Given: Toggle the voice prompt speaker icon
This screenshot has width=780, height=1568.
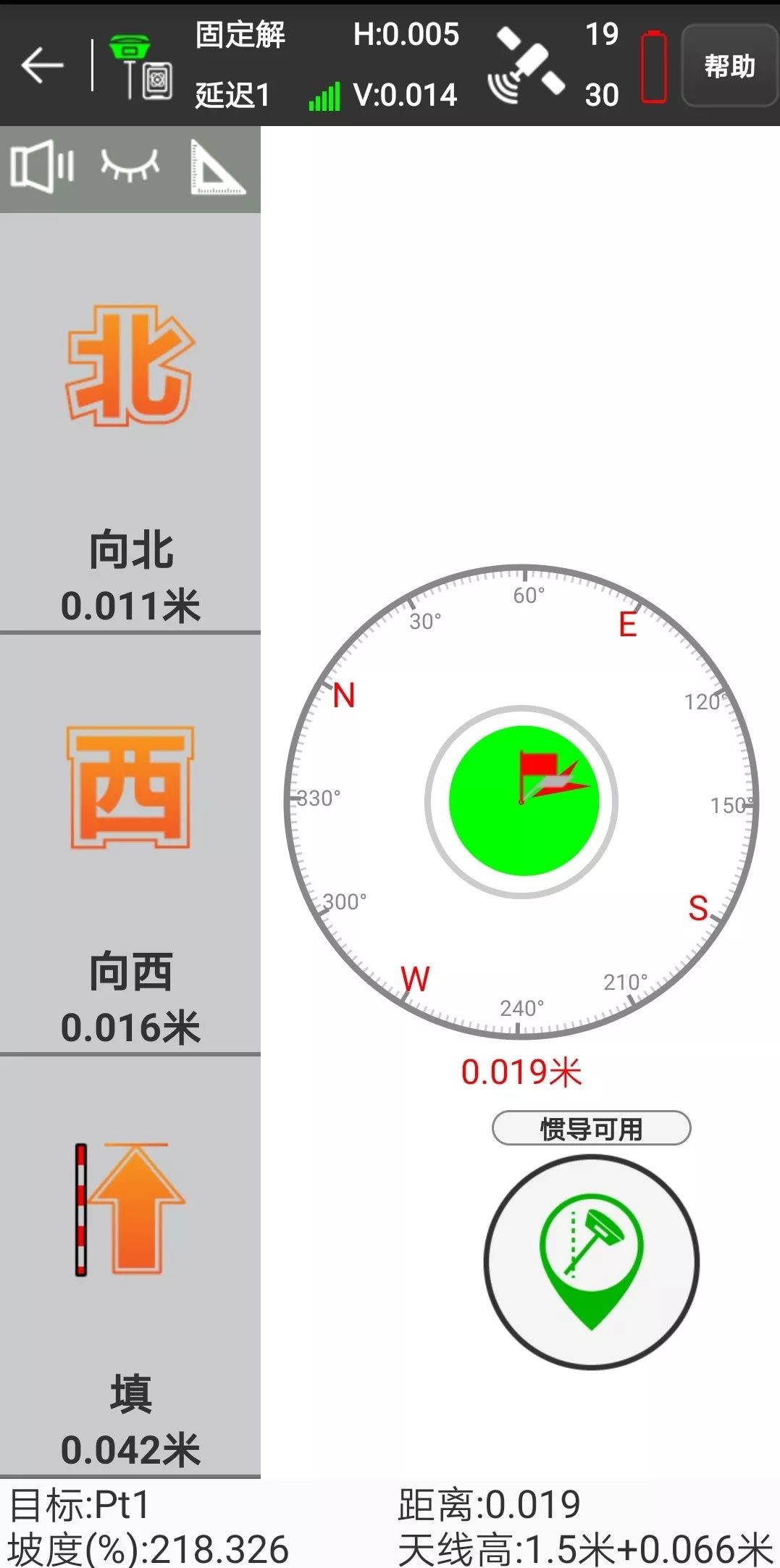Looking at the screenshot, I should pyautogui.click(x=41, y=167).
